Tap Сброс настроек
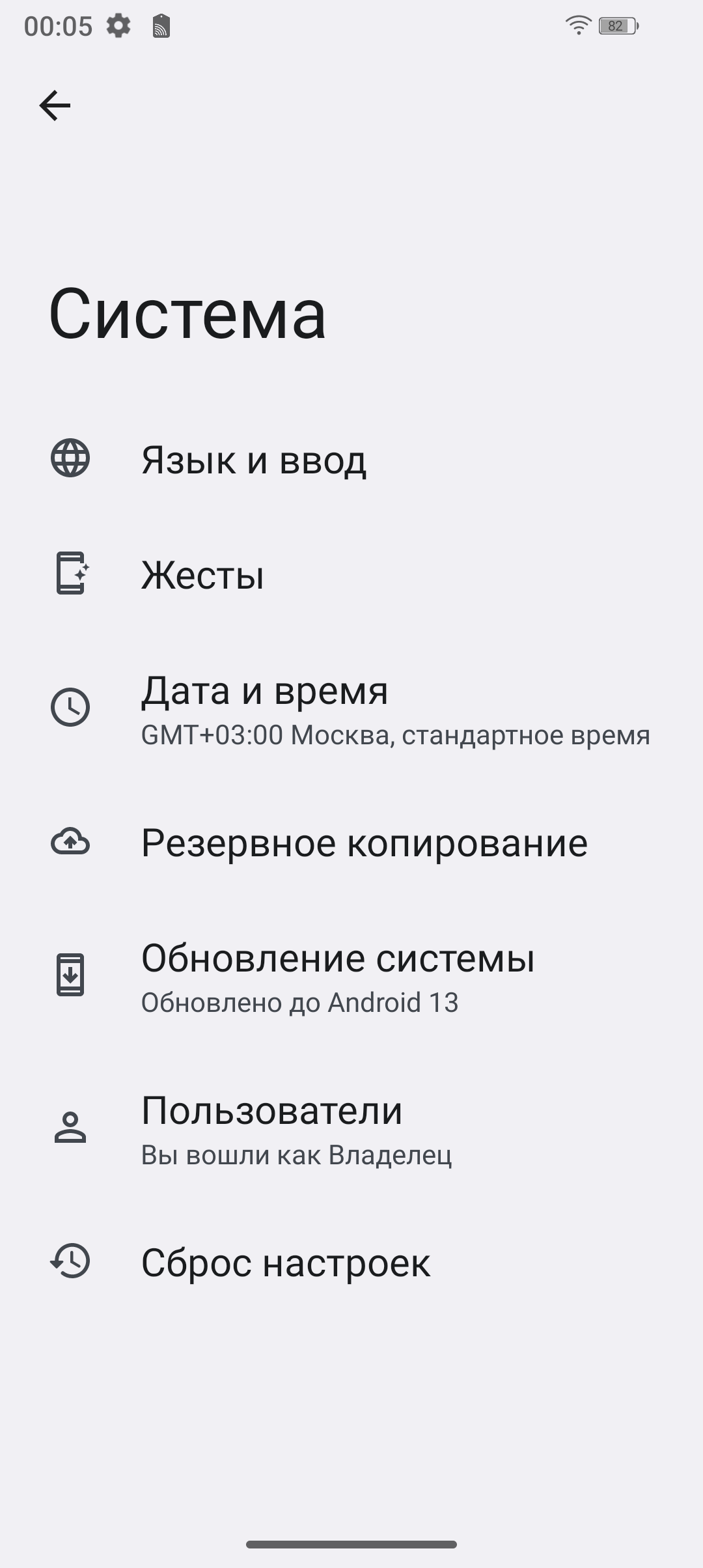This screenshot has height=1568, width=703. pyautogui.click(x=351, y=1262)
